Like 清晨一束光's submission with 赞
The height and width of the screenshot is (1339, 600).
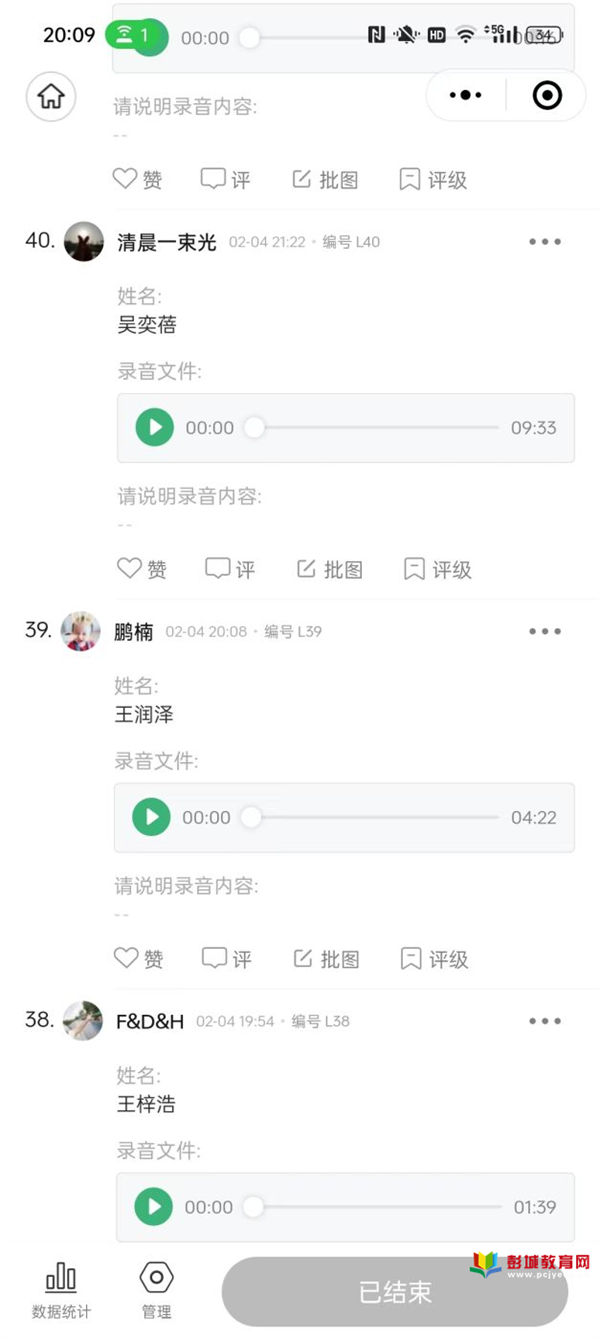pyautogui.click(x=142, y=569)
